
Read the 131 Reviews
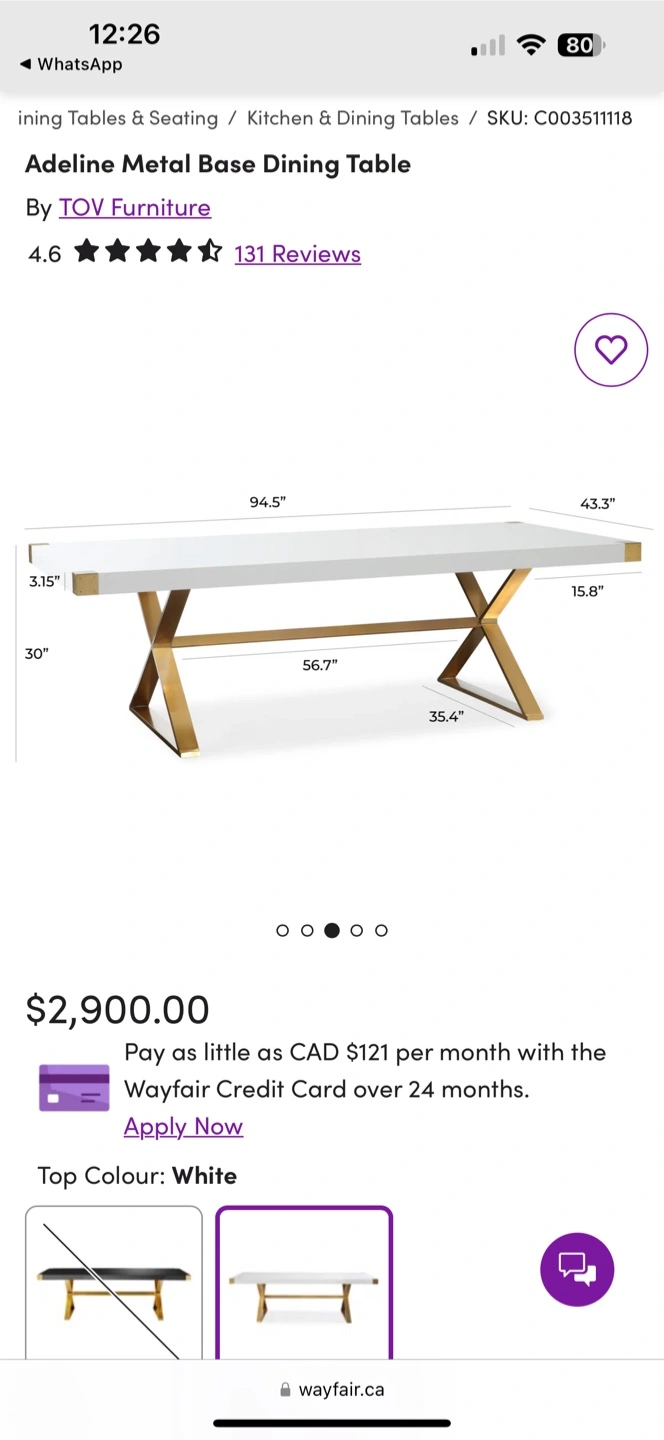(x=297, y=254)
